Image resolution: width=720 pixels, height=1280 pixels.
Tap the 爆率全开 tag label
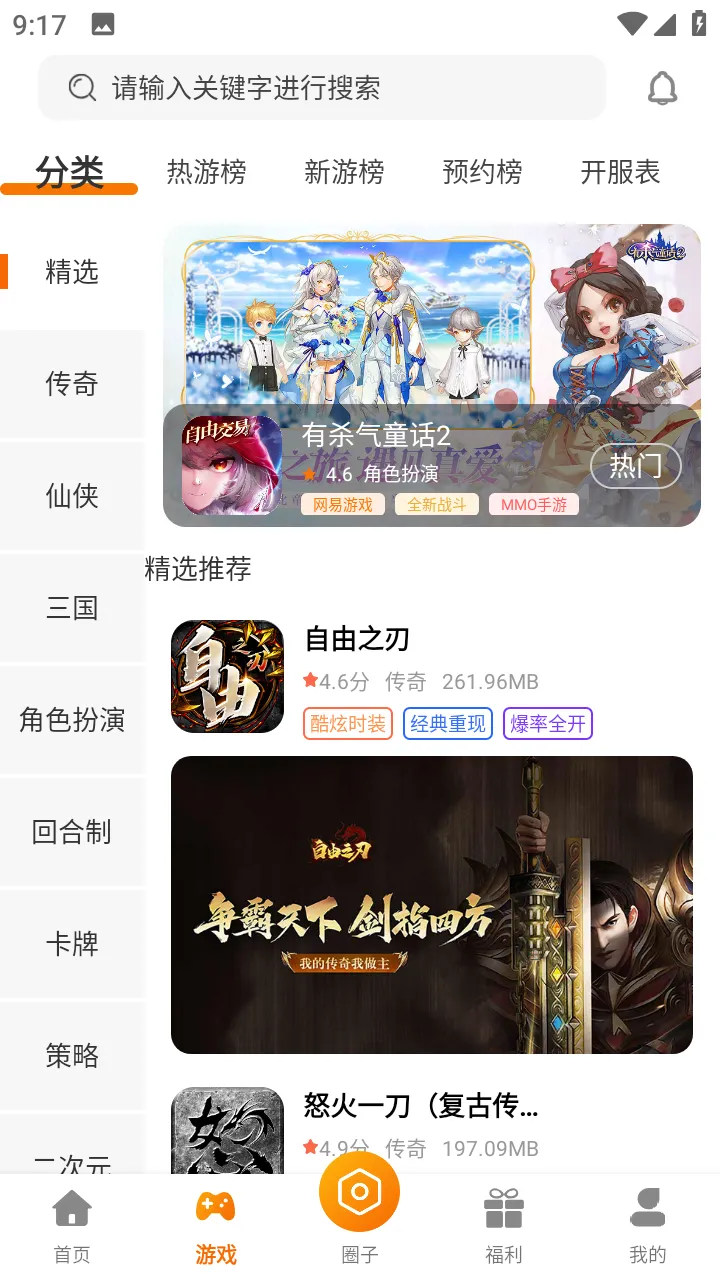(548, 723)
